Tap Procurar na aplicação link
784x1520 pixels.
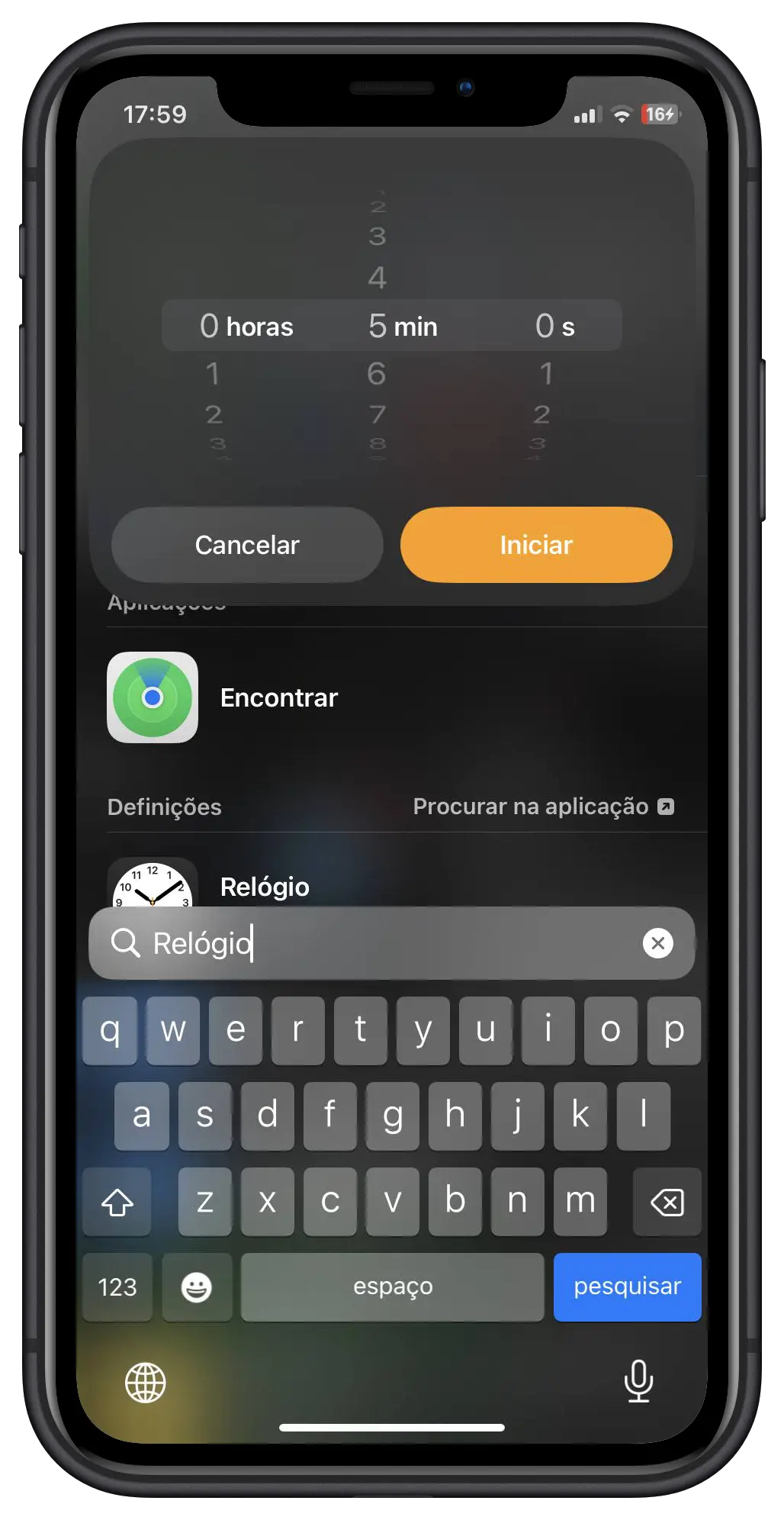(543, 807)
